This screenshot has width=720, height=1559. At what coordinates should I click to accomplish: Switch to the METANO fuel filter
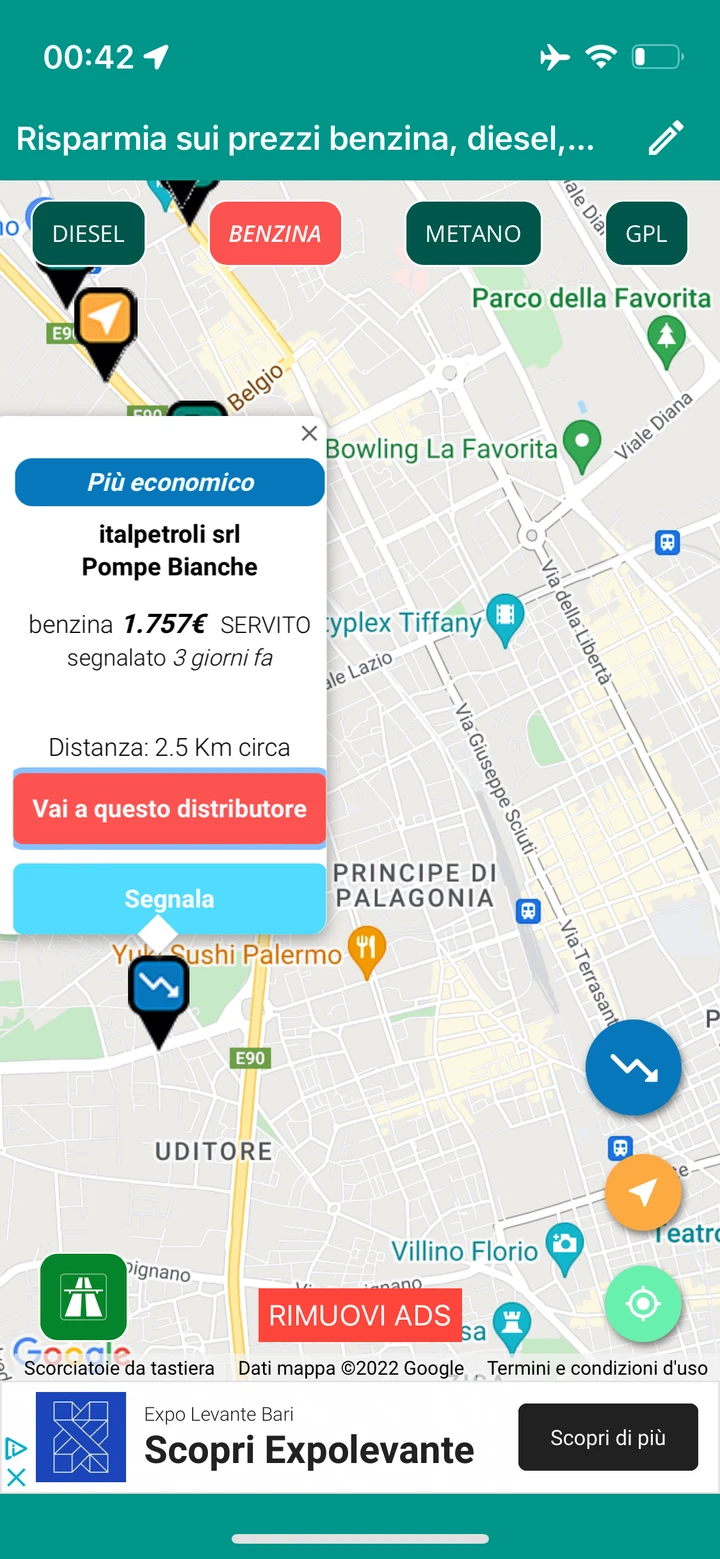(473, 234)
